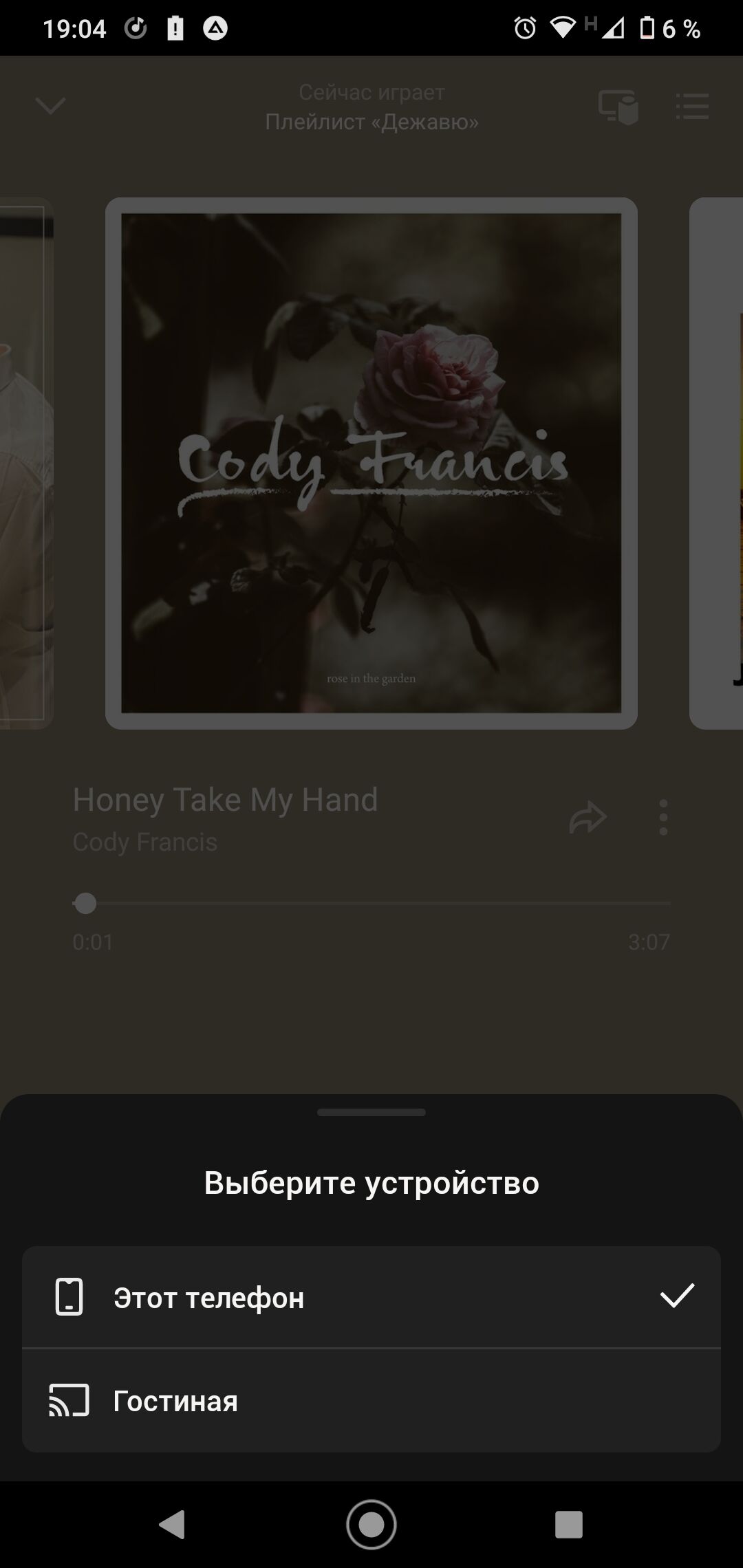Choose the "Гостиная" cast device
Screen dimensions: 743x1568
tap(371, 1401)
